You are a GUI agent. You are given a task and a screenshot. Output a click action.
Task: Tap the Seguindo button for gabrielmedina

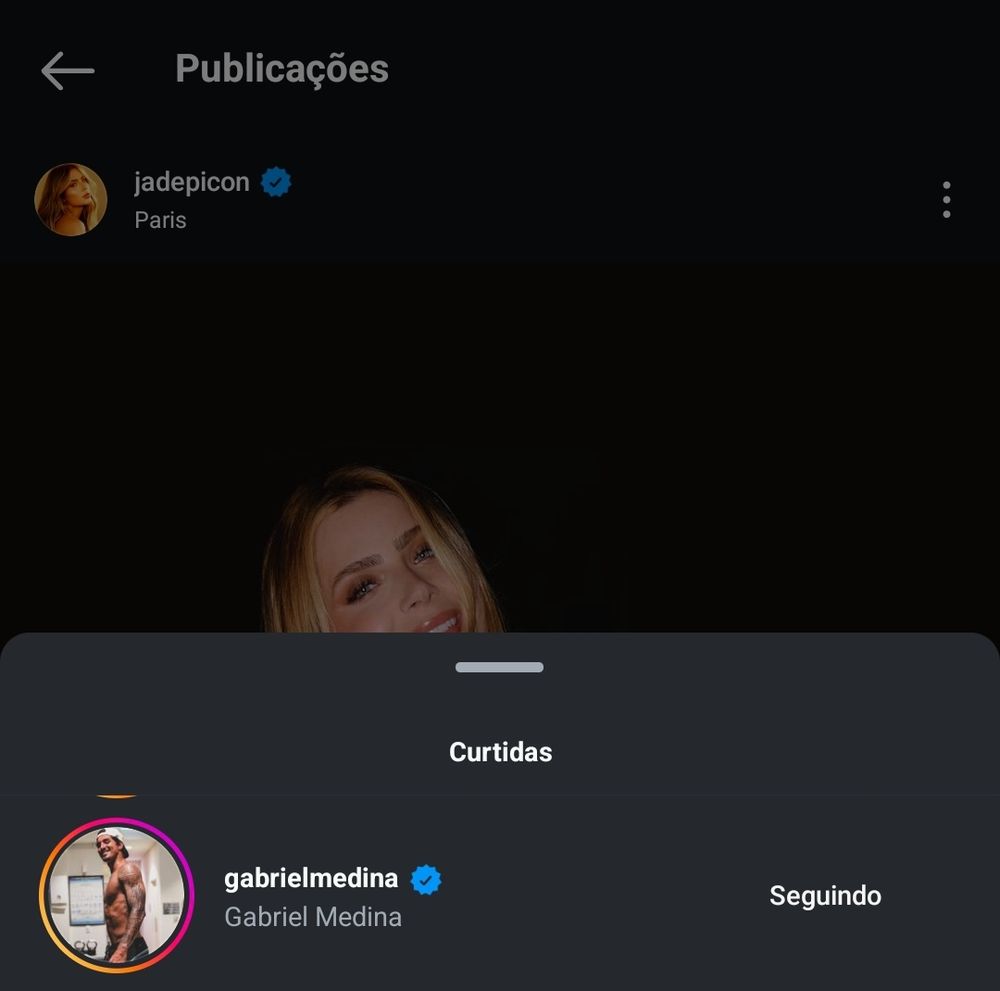tap(825, 895)
